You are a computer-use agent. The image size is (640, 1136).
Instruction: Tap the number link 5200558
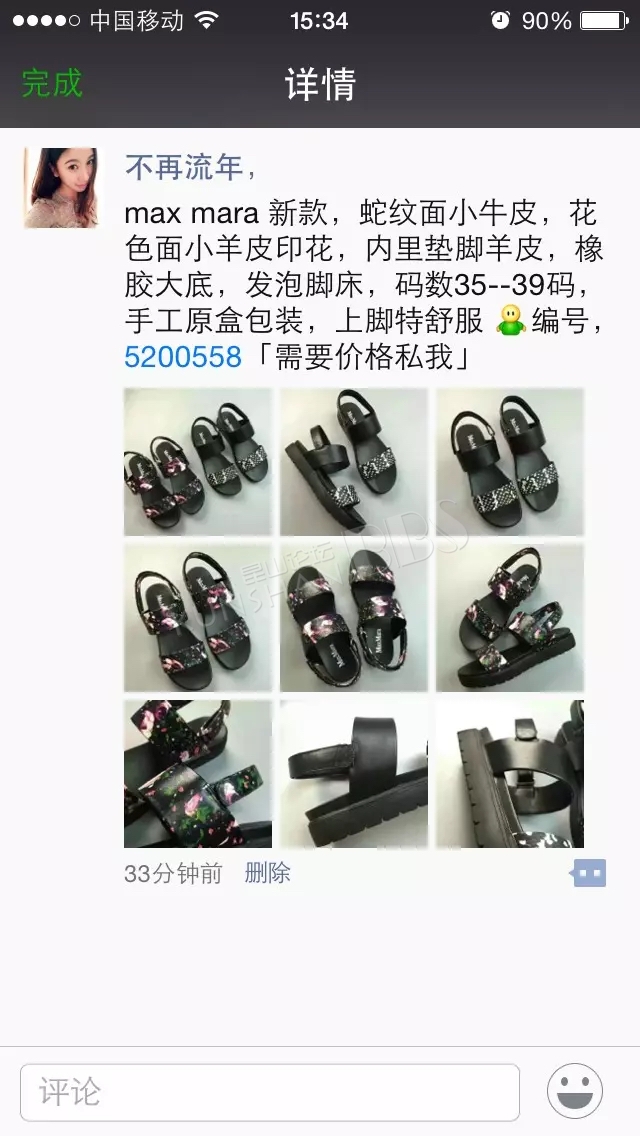[x=183, y=357]
